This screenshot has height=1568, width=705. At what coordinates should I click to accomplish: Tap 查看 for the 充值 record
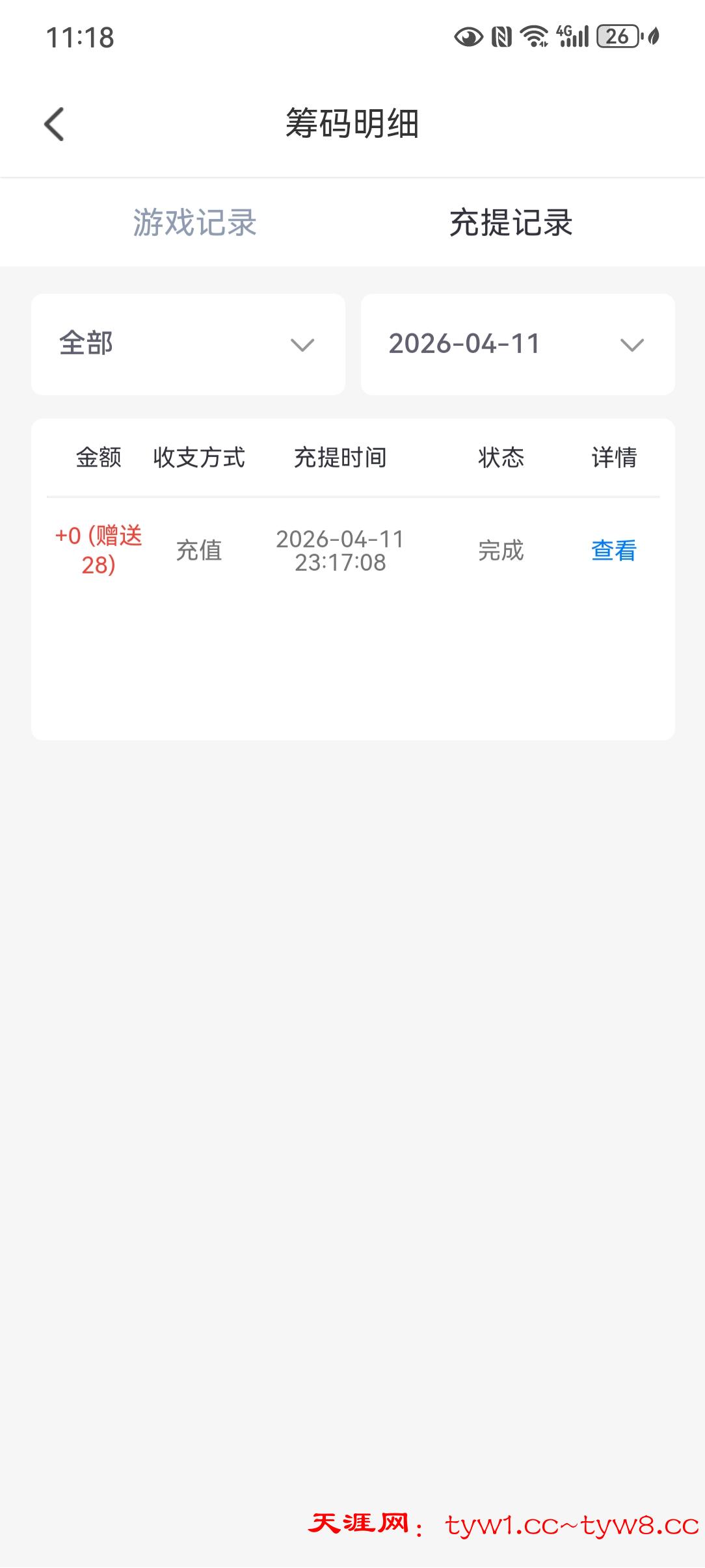click(x=613, y=551)
